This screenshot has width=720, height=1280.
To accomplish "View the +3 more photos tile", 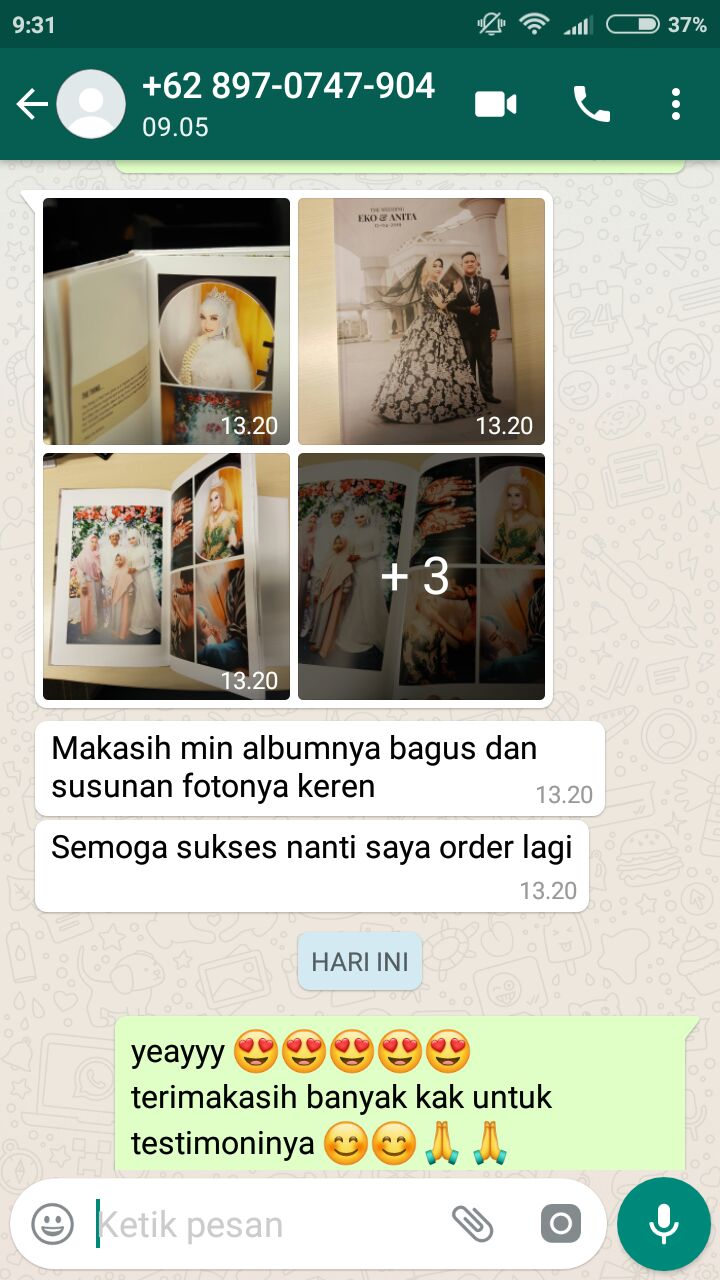I will tap(422, 576).
